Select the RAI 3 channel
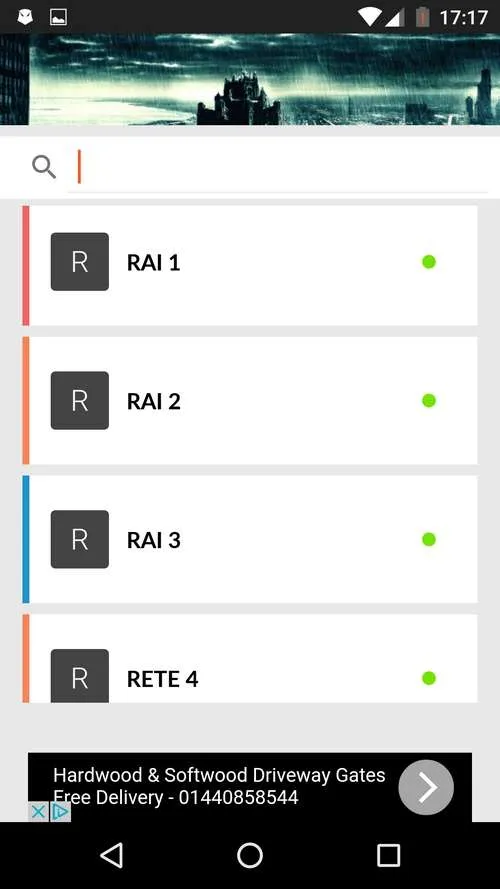The height and width of the screenshot is (889, 500). 250,539
